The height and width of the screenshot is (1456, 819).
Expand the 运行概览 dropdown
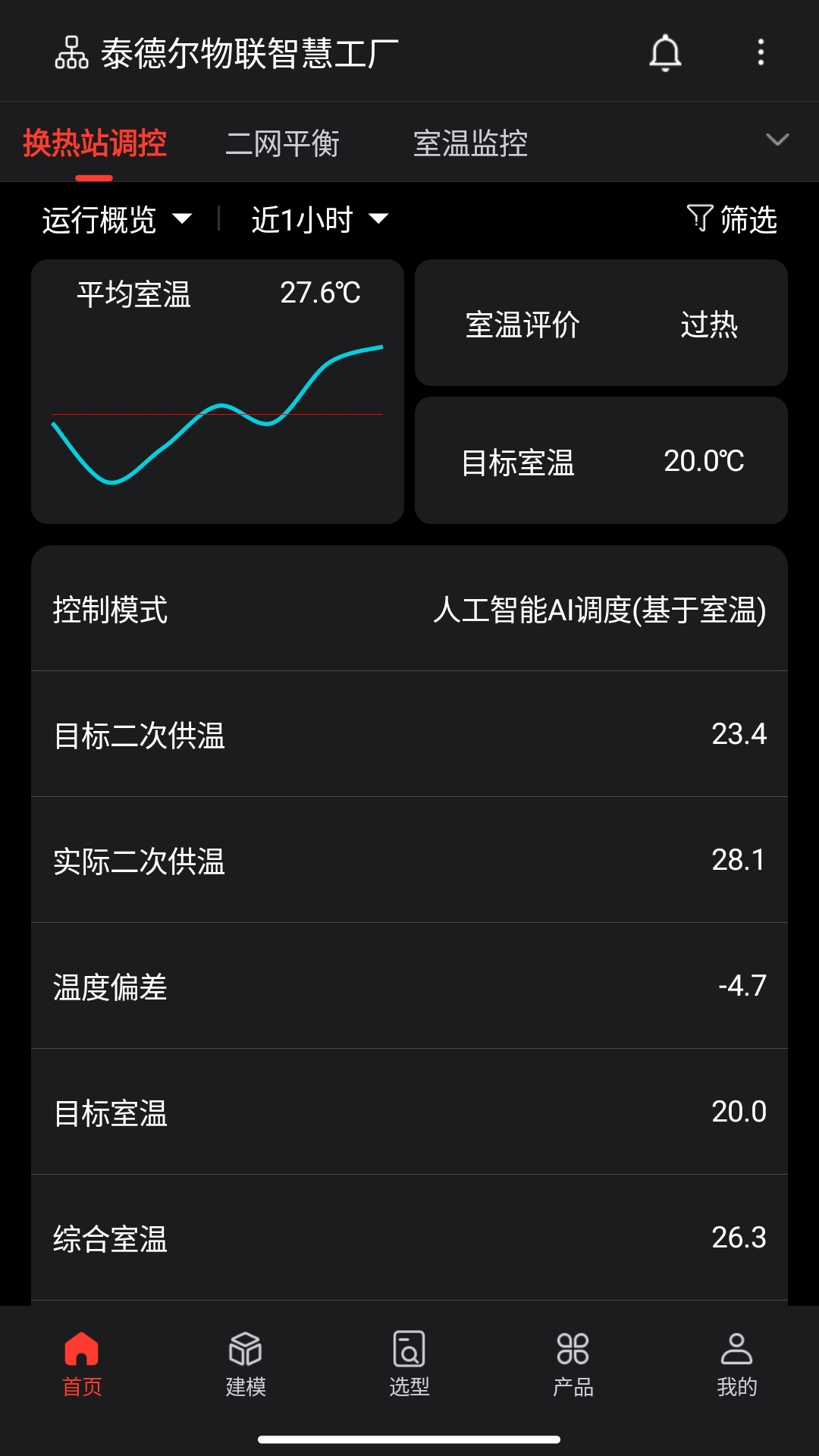(115, 219)
